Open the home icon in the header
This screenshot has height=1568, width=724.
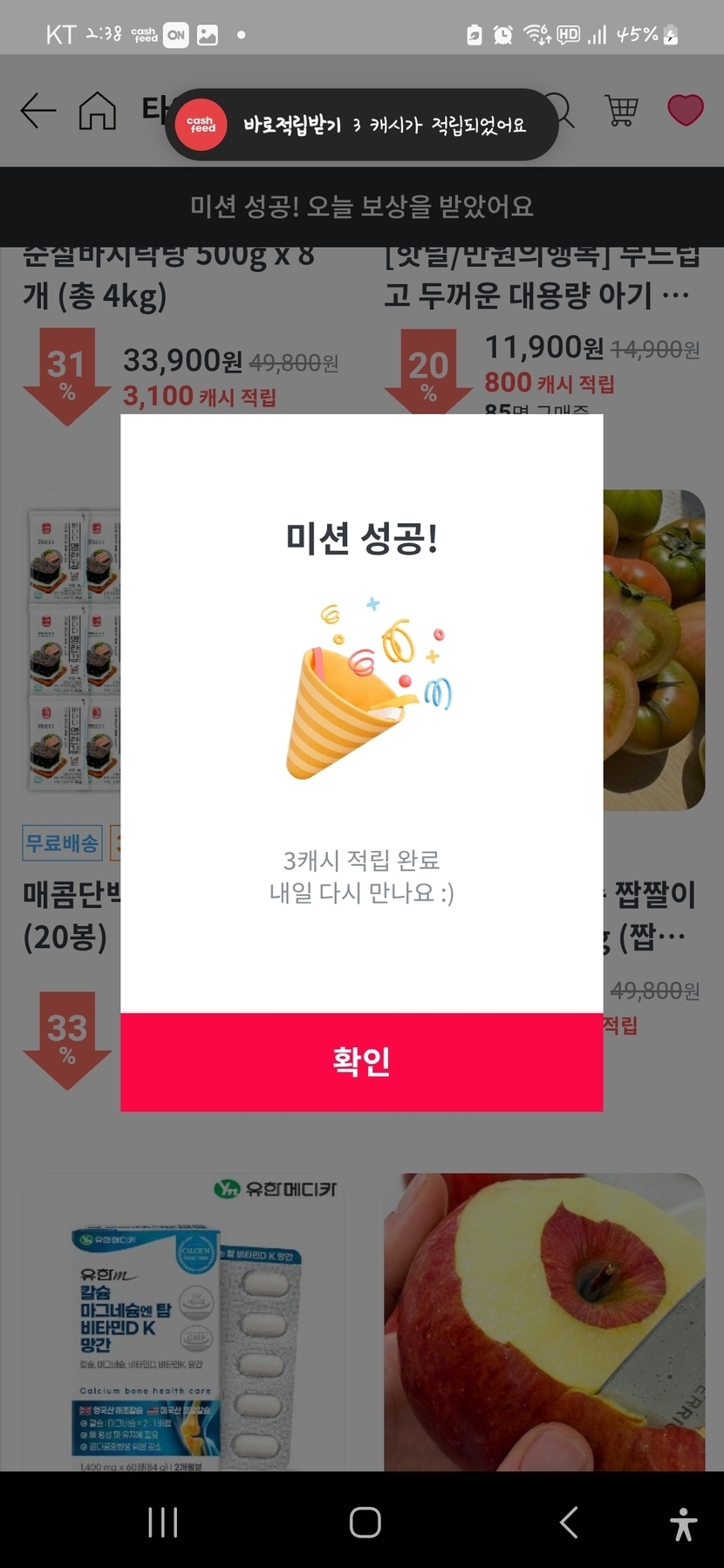[97, 112]
